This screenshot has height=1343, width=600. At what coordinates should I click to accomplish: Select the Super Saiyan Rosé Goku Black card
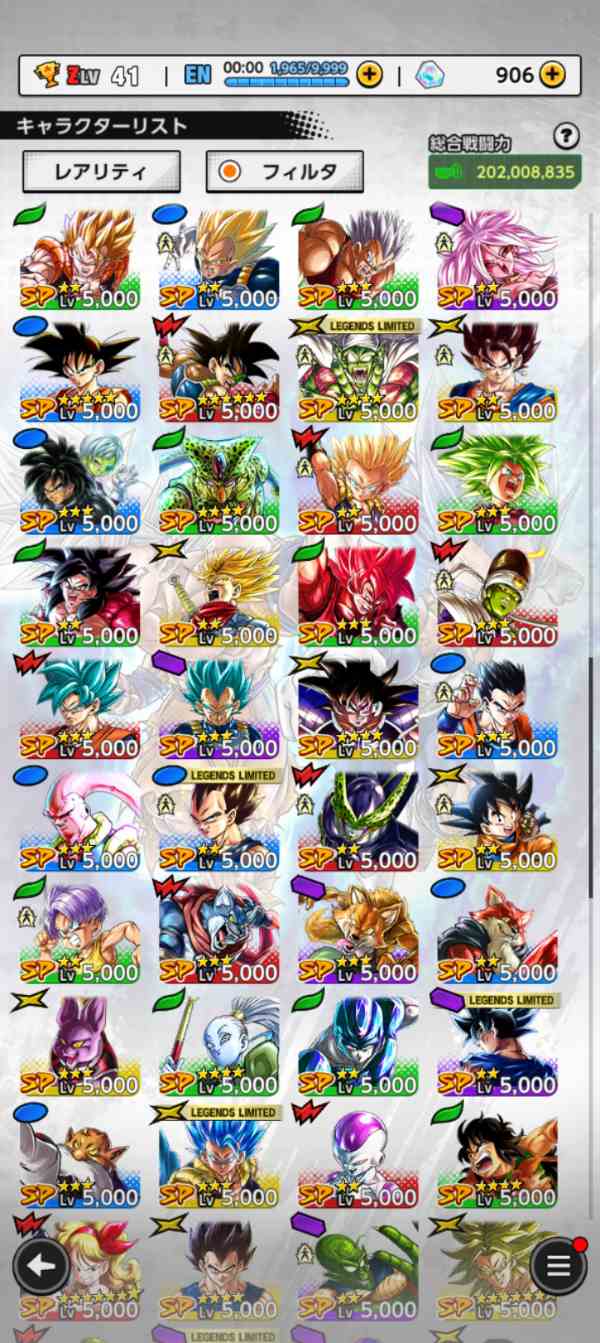pyautogui.click(x=497, y=258)
